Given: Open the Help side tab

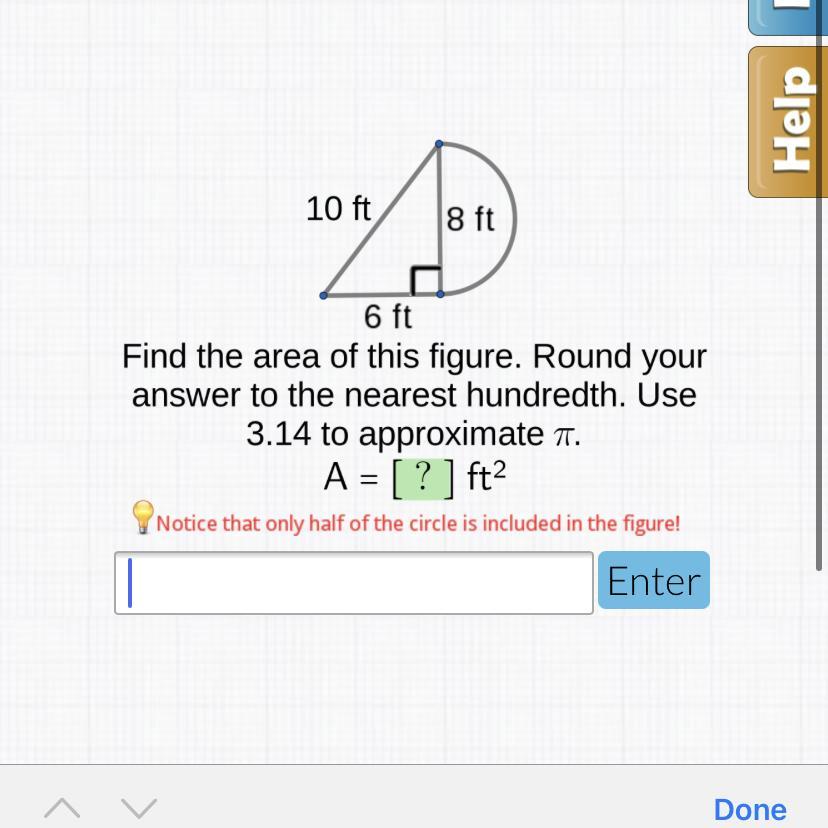Looking at the screenshot, I should tap(790, 121).
